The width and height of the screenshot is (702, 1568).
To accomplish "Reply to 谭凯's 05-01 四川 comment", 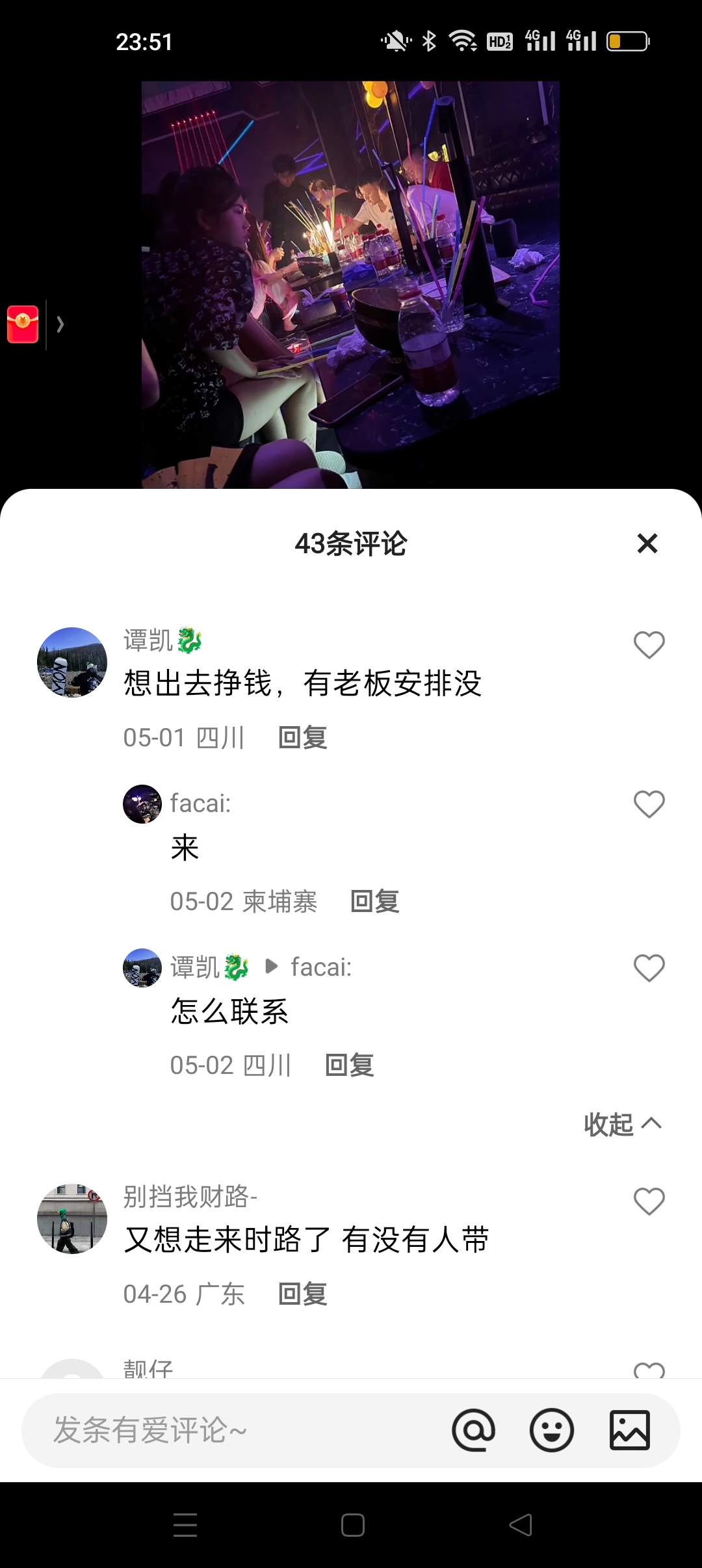I will tap(302, 738).
